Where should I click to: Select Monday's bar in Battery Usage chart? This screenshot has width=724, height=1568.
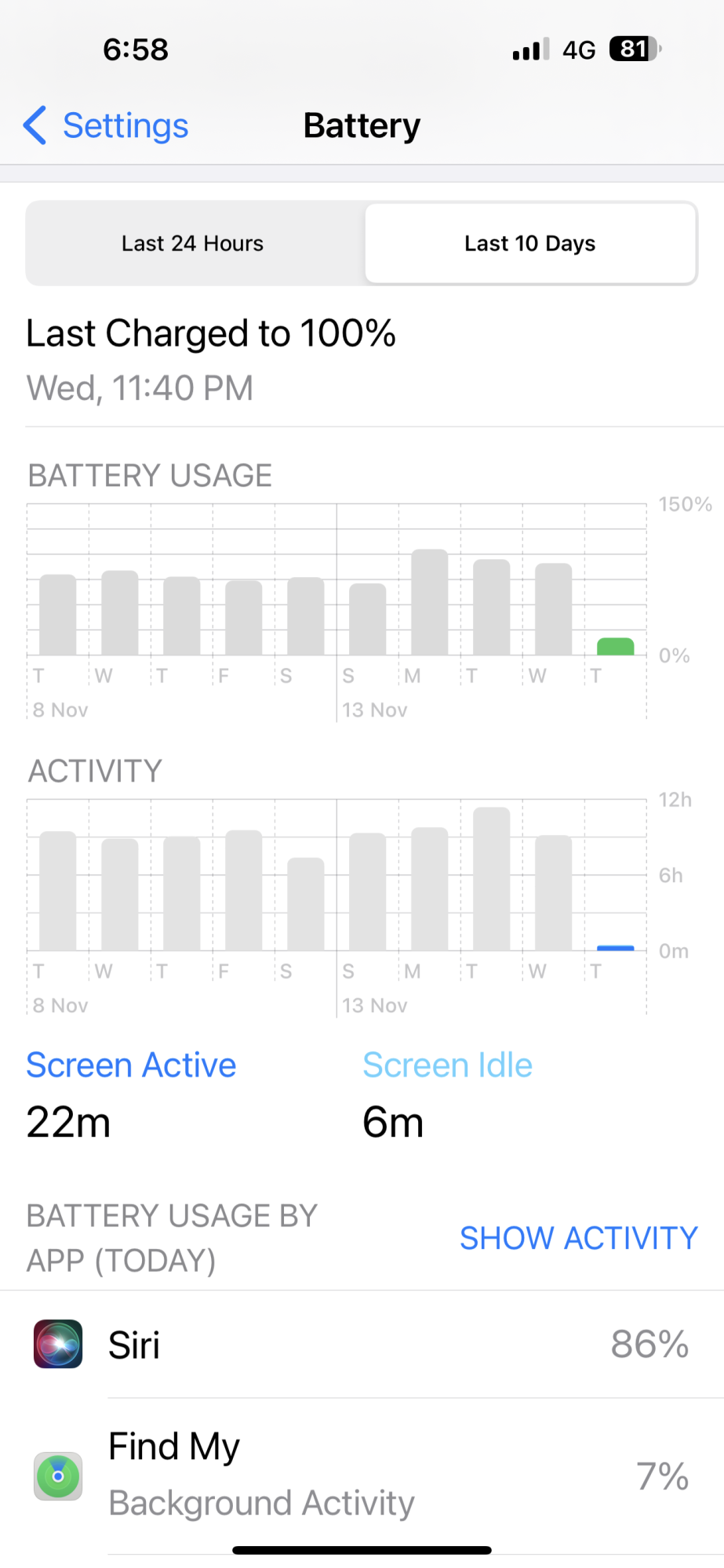tap(430, 602)
